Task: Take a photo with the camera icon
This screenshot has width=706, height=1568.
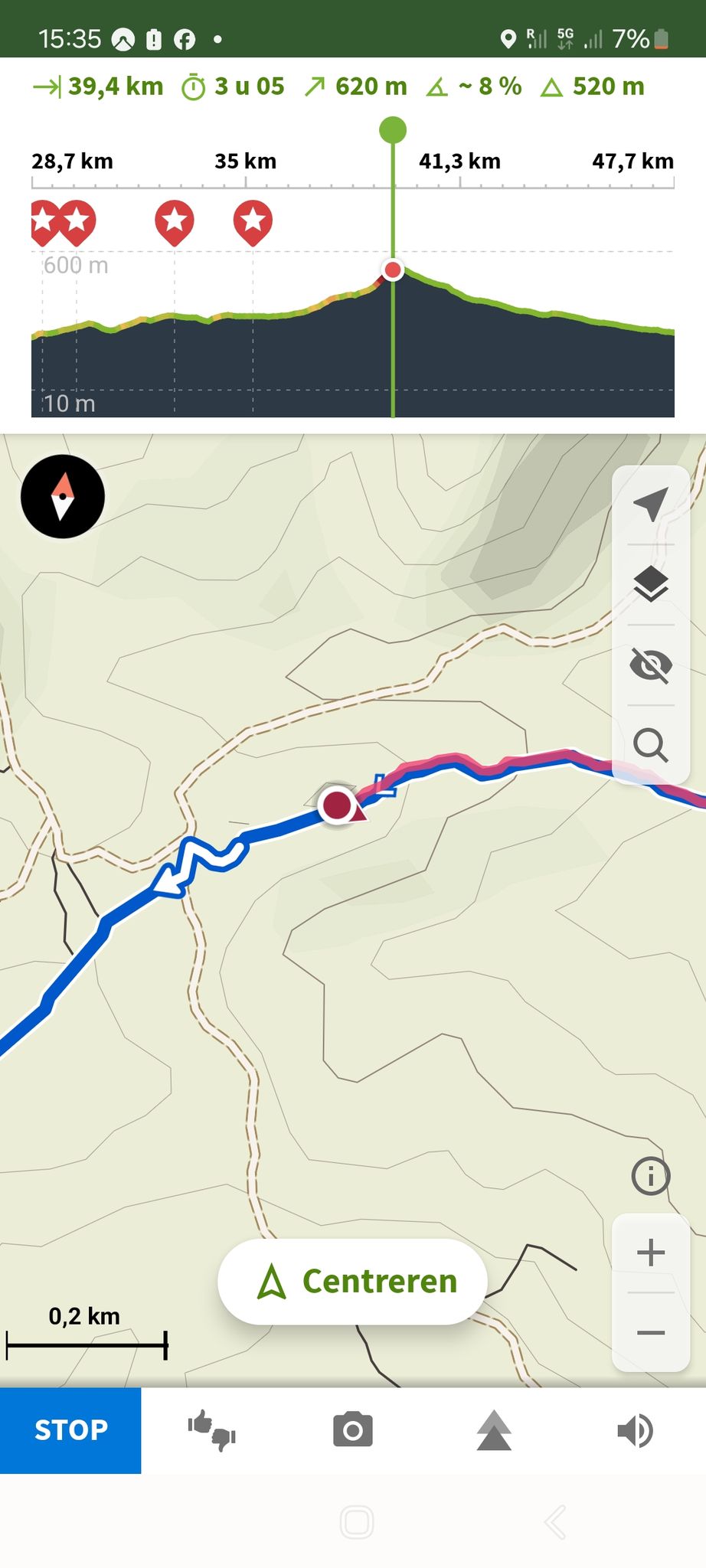Action: (353, 1430)
